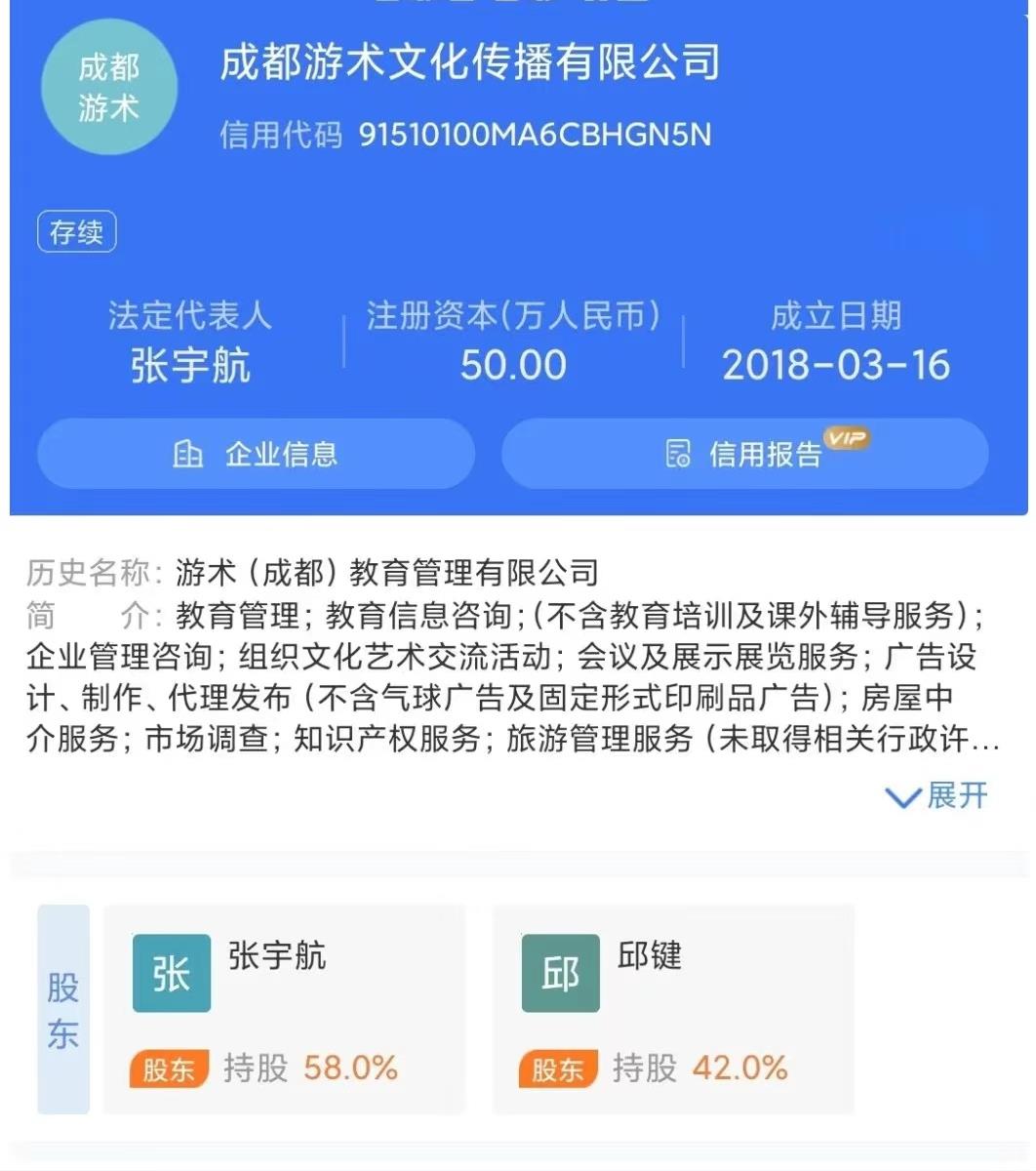The width and height of the screenshot is (1036, 1171).
Task: Tap legal representative name 张宇航
Action: click(190, 366)
